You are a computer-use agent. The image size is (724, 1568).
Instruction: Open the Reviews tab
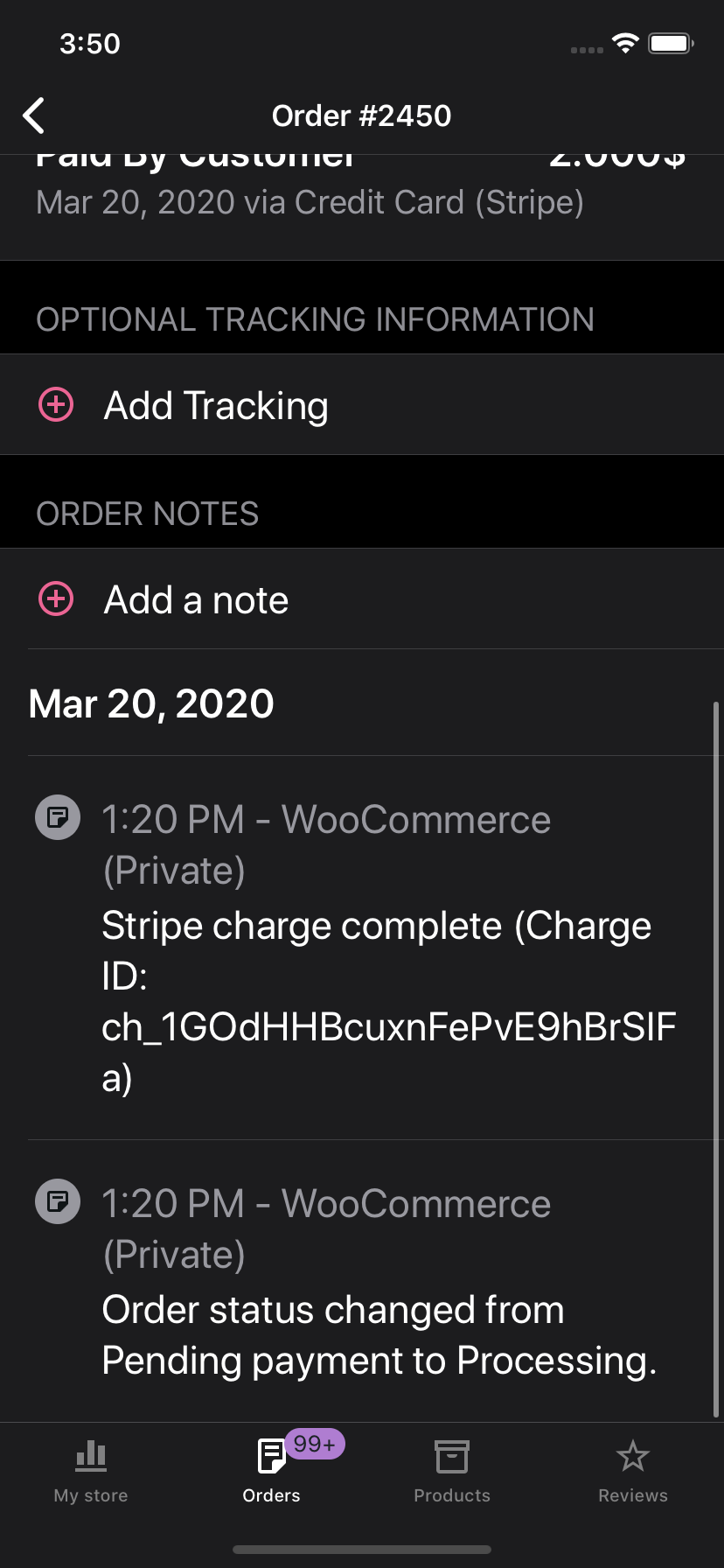pyautogui.click(x=633, y=1472)
